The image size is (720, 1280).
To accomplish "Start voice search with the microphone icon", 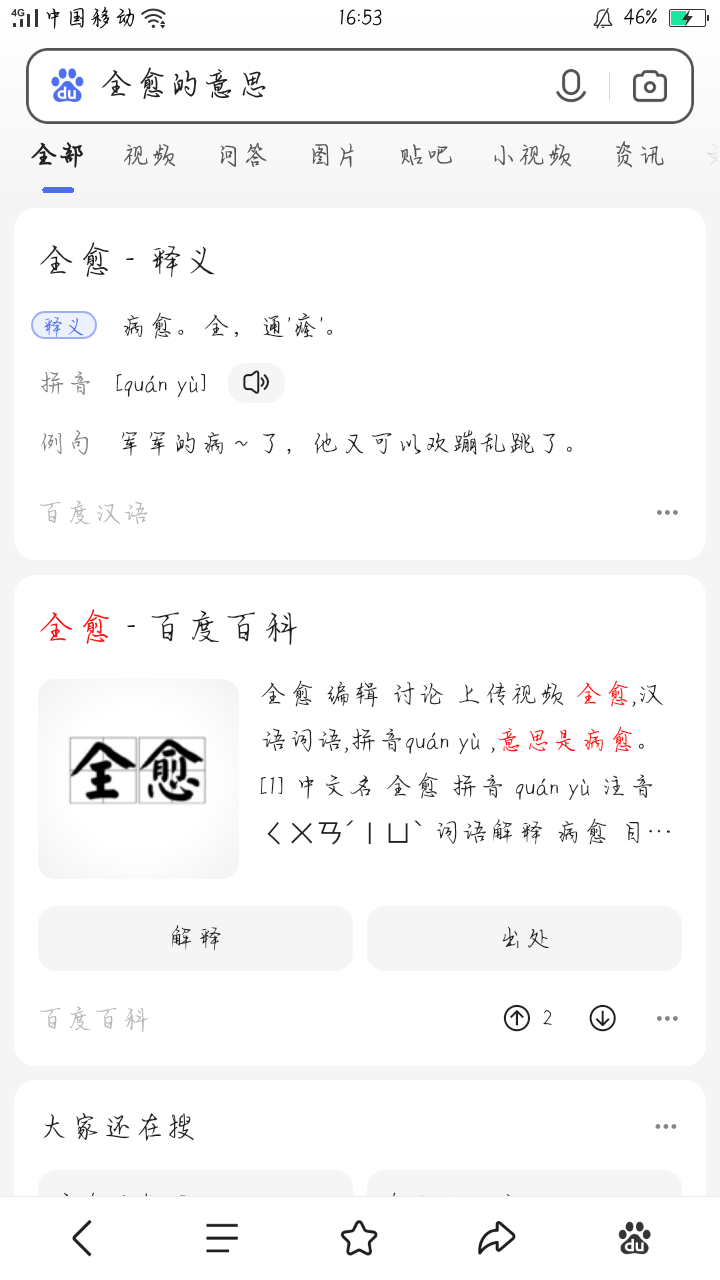I will [x=571, y=86].
